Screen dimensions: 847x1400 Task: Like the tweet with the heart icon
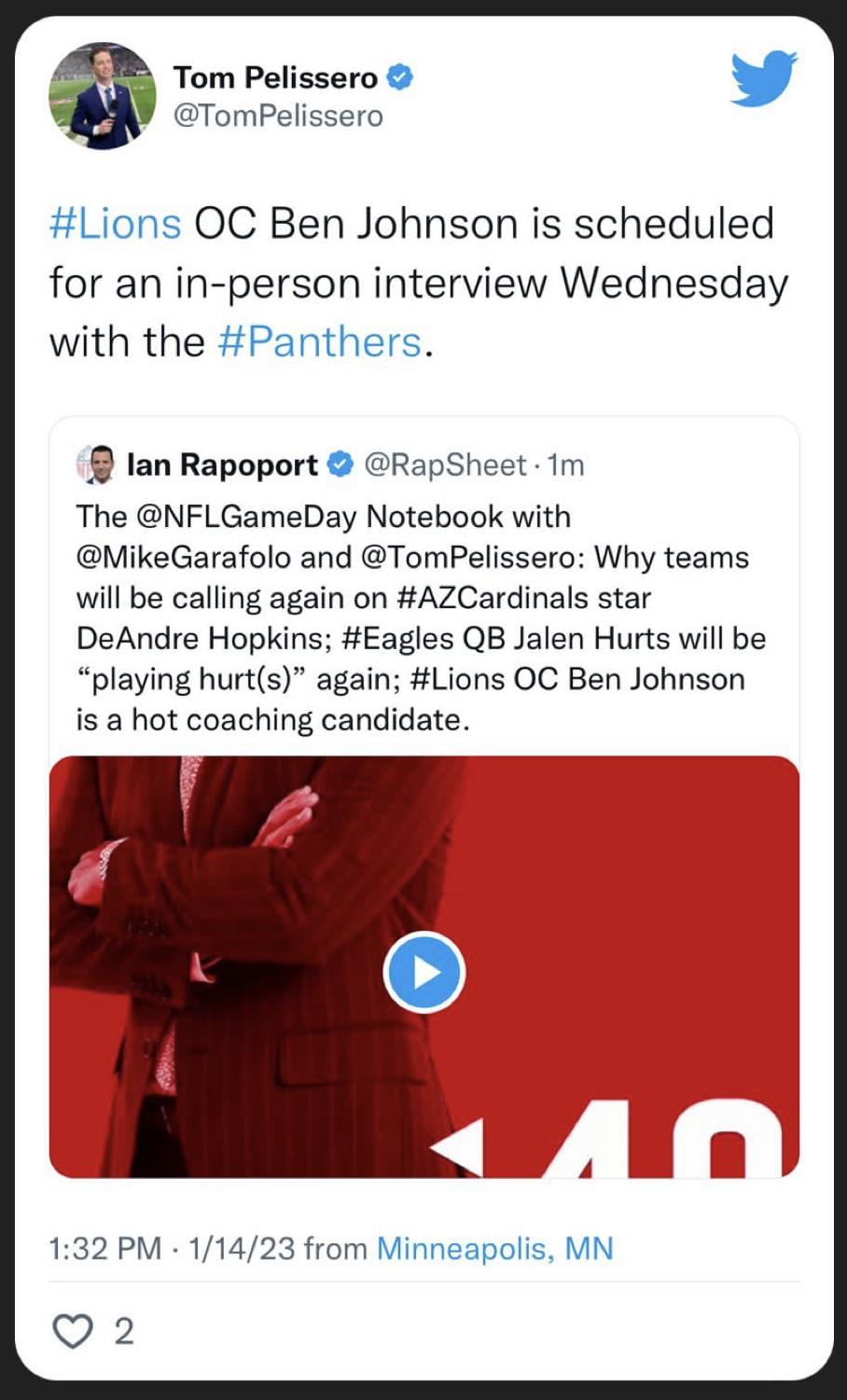click(x=72, y=1332)
